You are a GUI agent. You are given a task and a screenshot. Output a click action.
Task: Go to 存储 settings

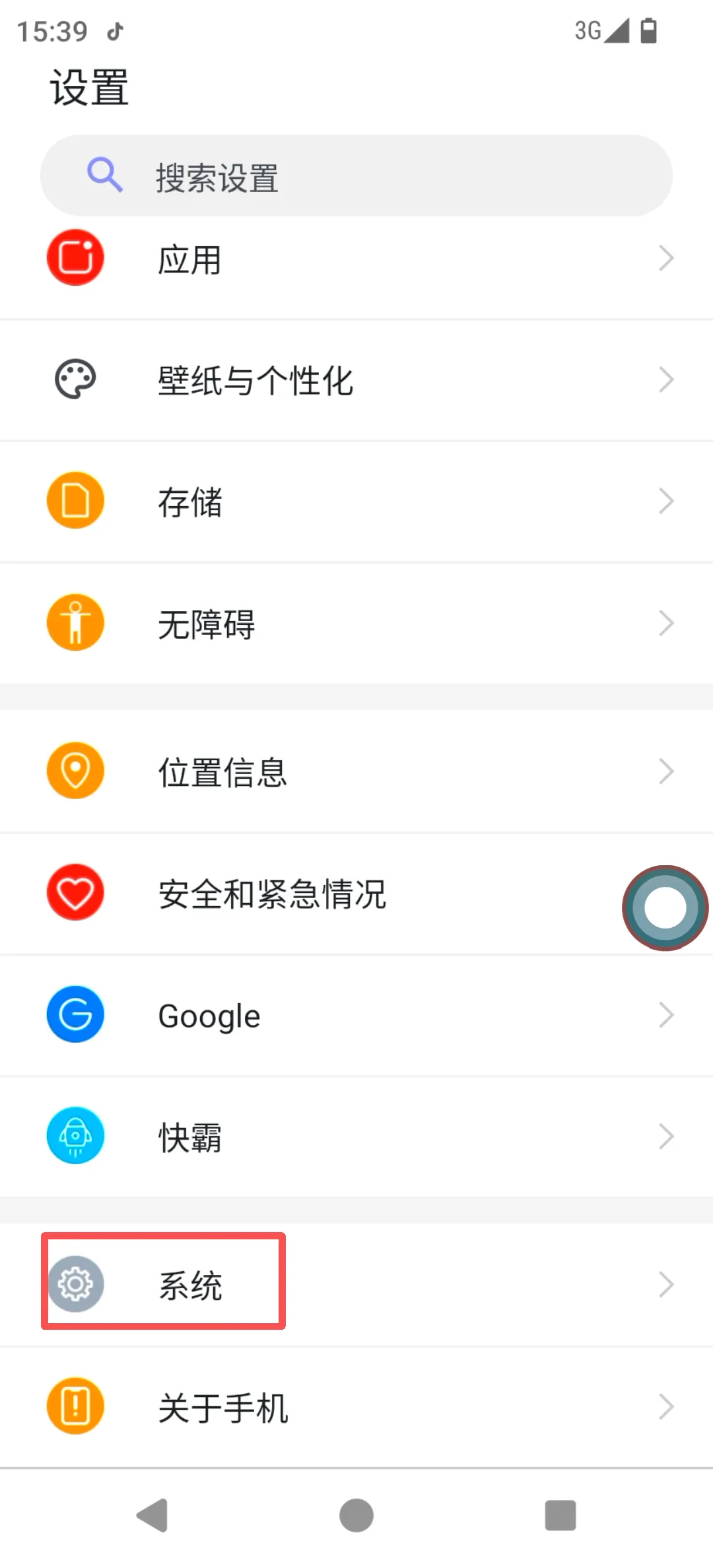[356, 502]
